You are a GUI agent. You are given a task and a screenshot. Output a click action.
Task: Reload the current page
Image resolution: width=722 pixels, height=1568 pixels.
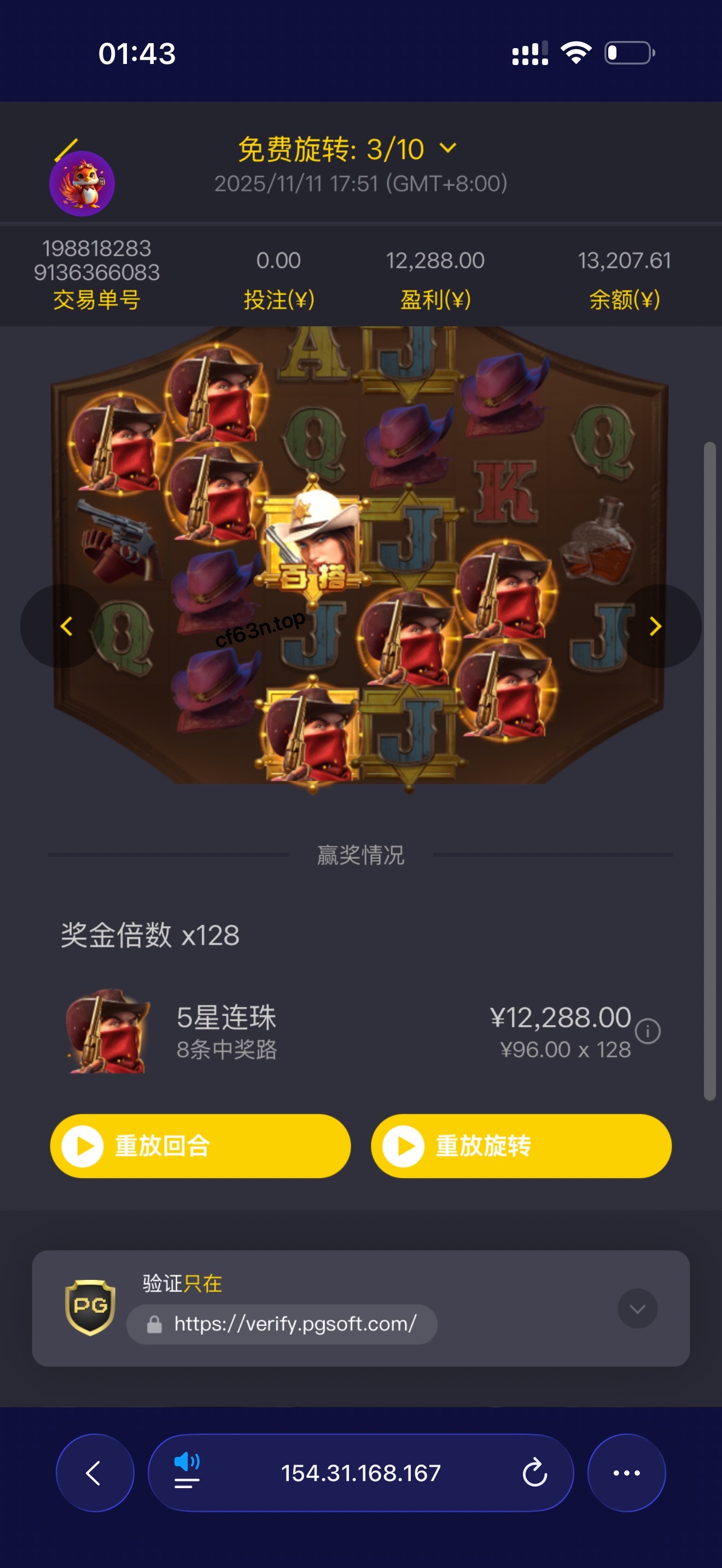[x=534, y=1473]
